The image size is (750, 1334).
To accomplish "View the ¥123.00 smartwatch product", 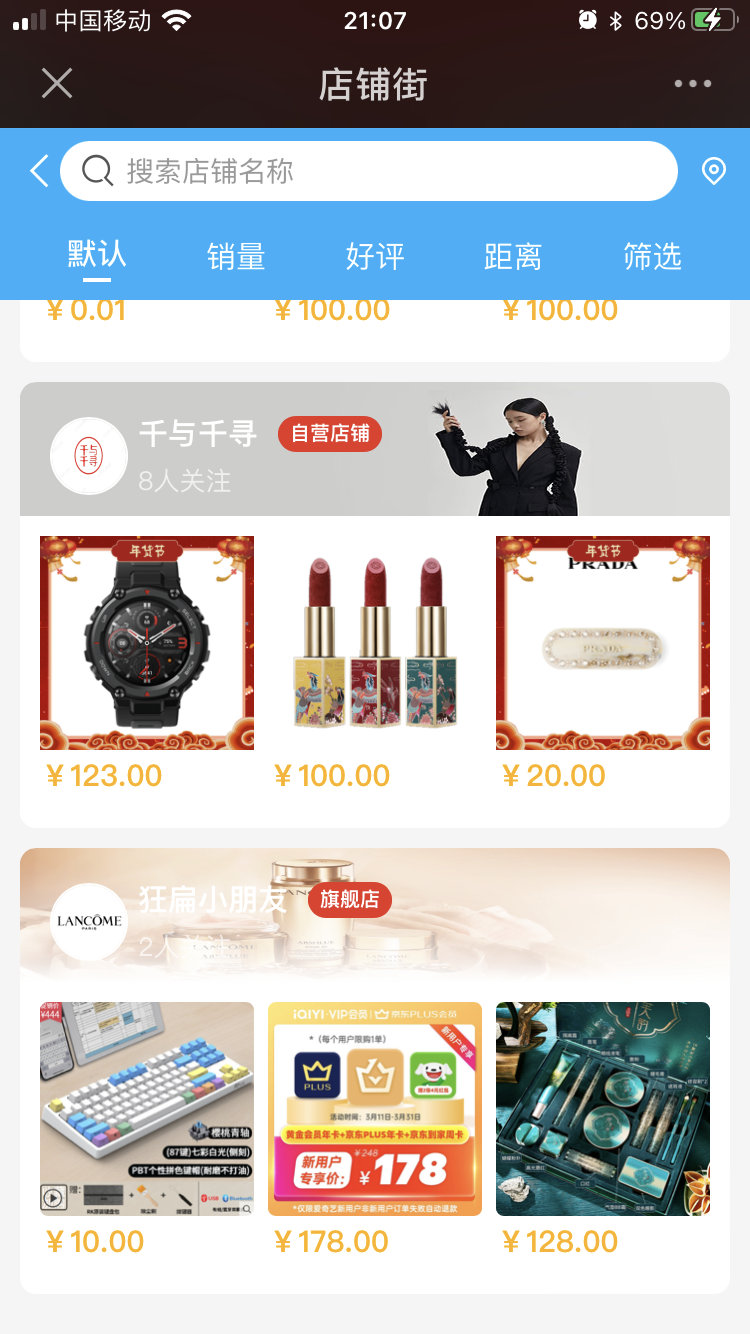I will point(147,643).
